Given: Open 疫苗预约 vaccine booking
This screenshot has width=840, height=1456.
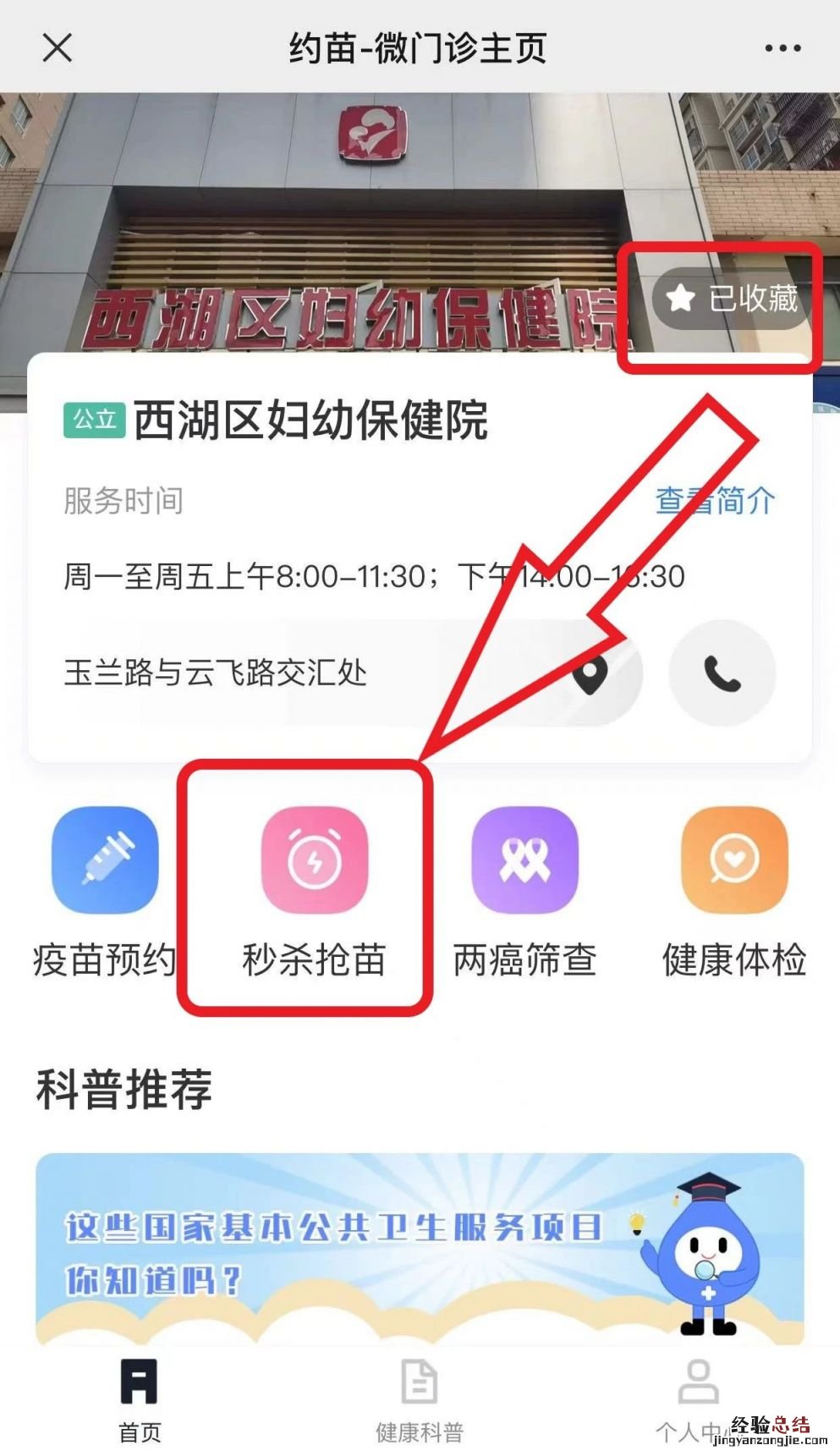Looking at the screenshot, I should tap(105, 860).
